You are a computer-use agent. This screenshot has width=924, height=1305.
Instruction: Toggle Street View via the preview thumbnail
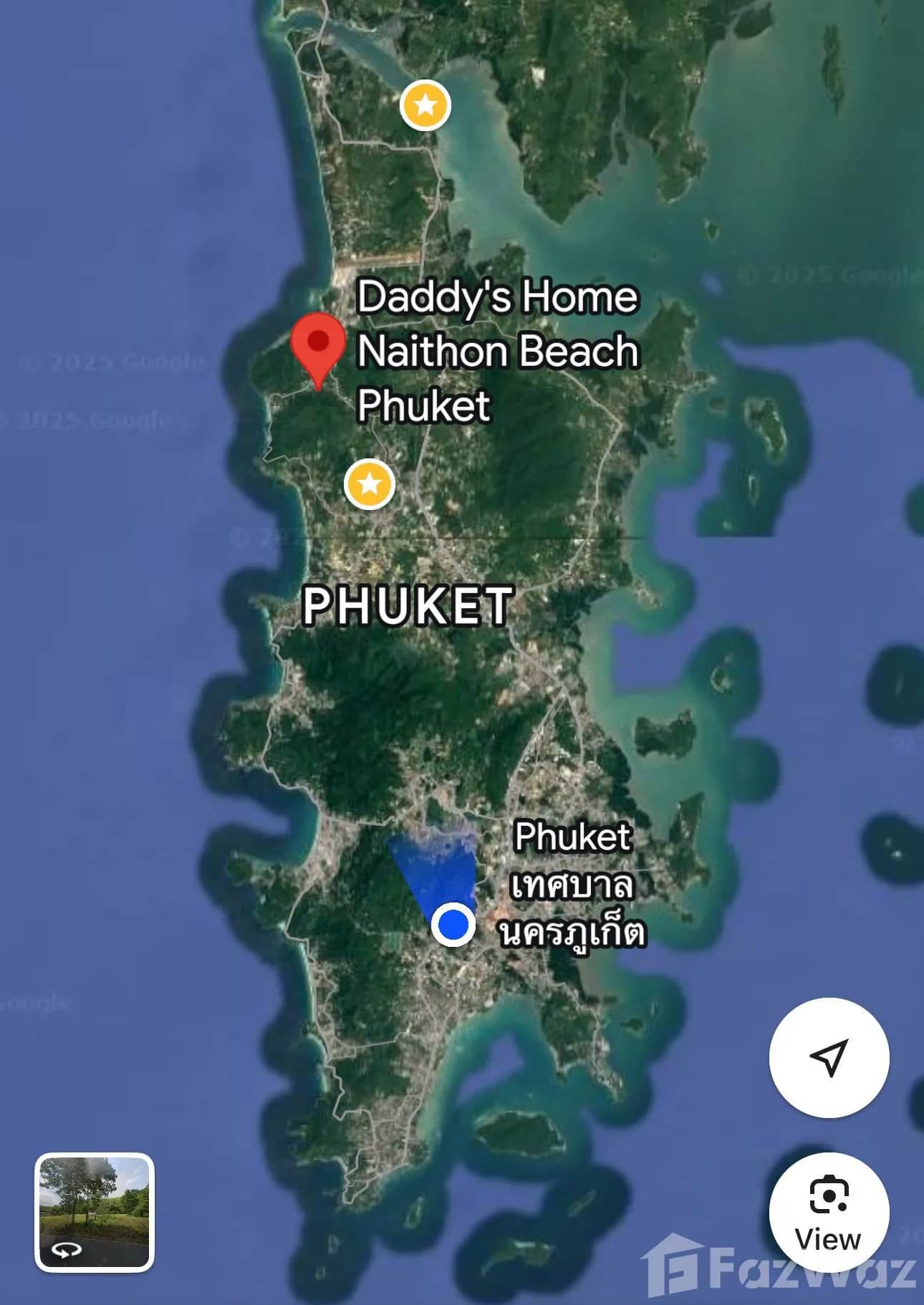tap(95, 1212)
